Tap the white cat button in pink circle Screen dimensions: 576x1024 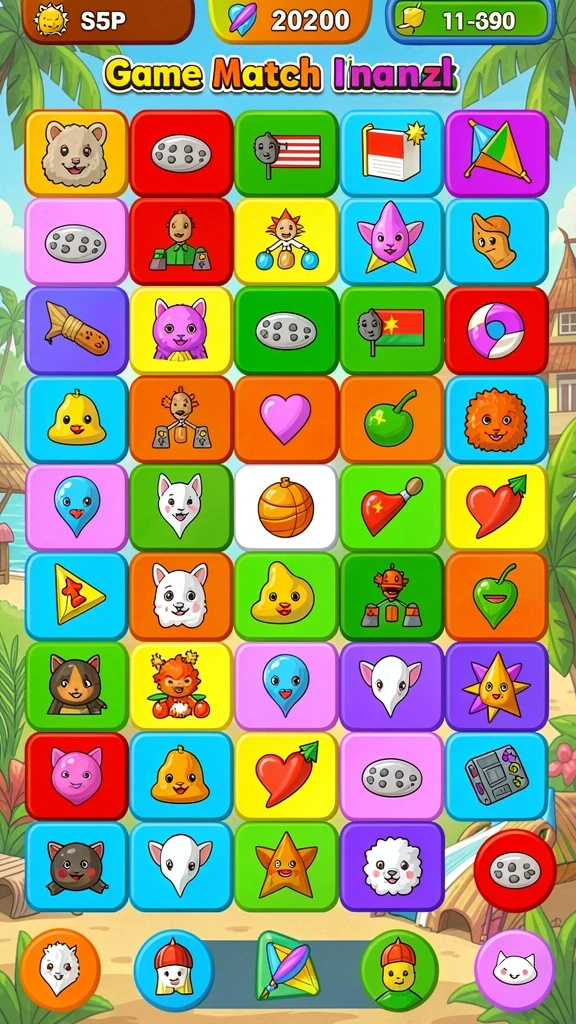(x=514, y=969)
